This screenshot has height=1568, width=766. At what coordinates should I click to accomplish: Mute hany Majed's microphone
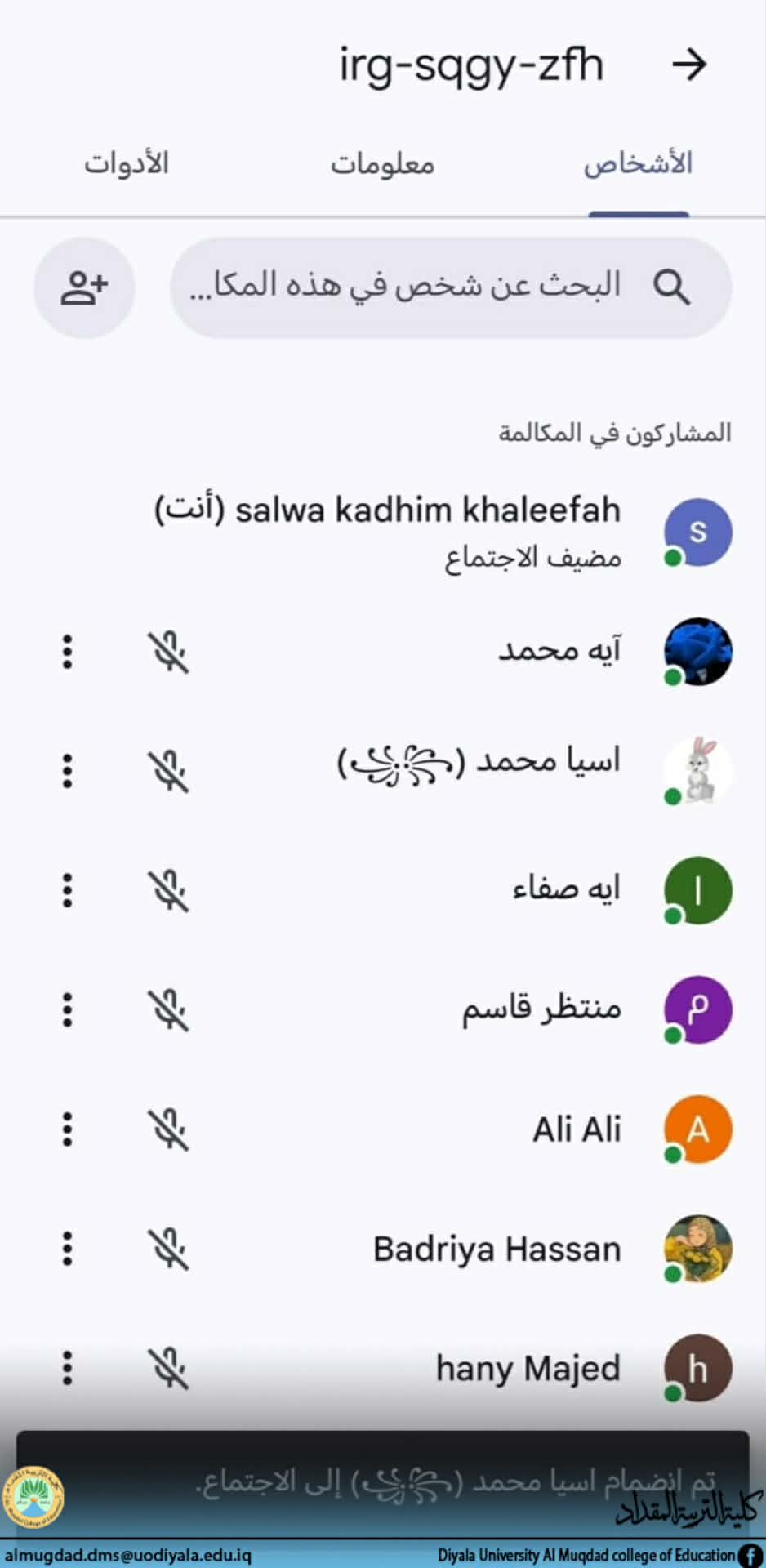[168, 1368]
